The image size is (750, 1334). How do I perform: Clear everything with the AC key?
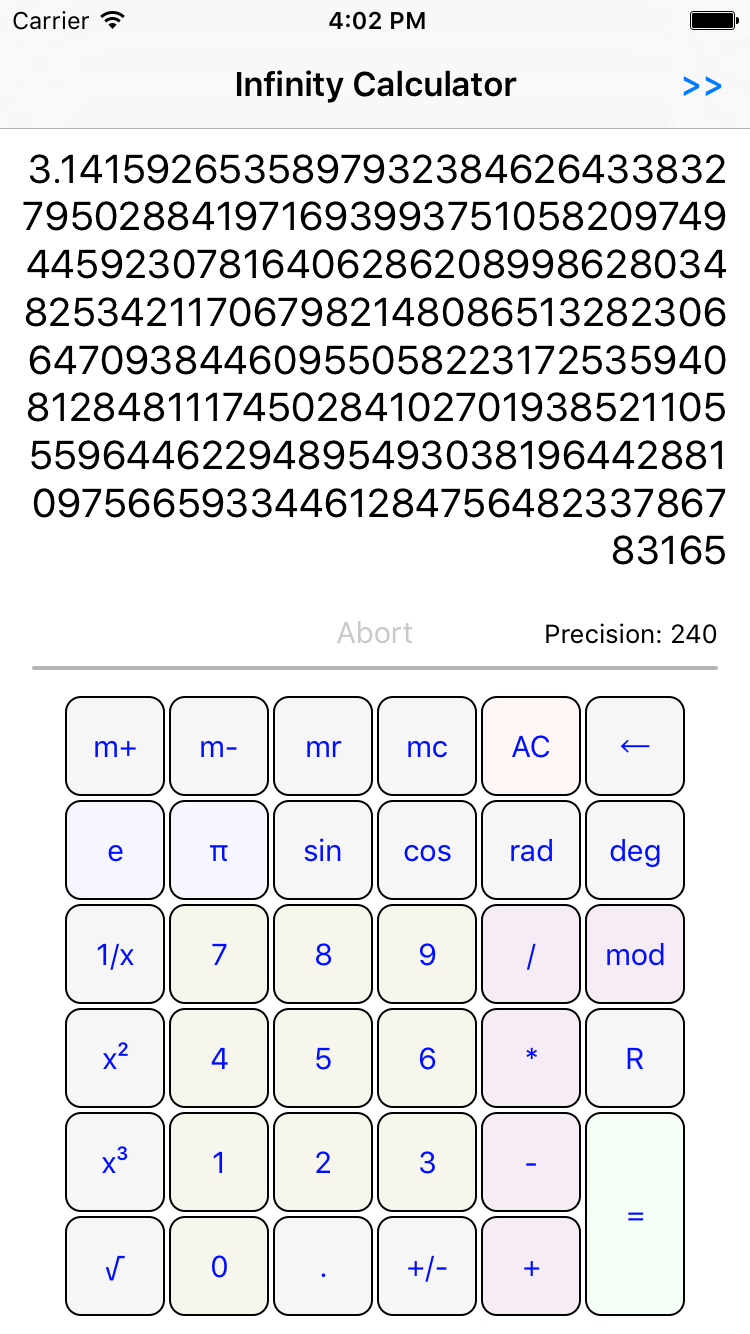pyautogui.click(x=531, y=747)
